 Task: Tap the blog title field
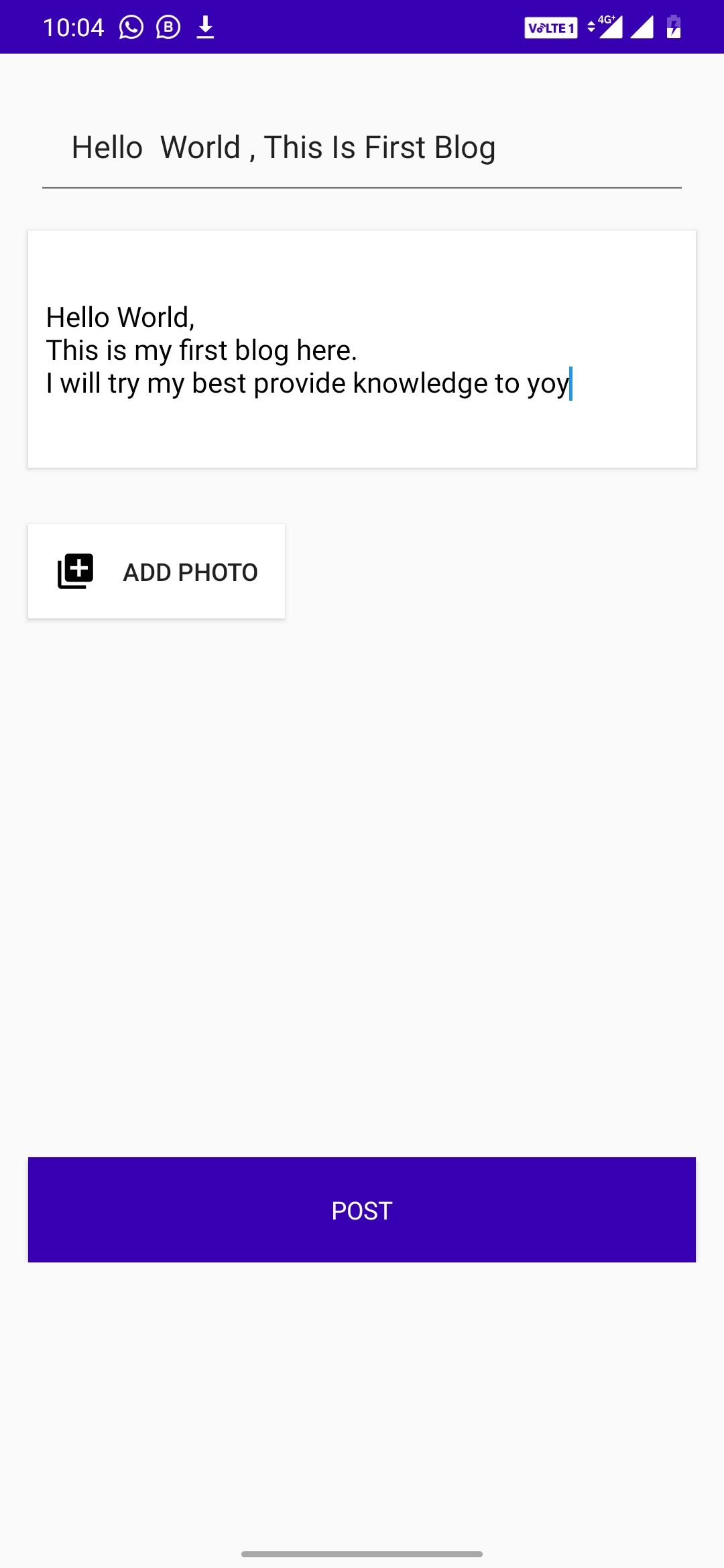point(362,148)
